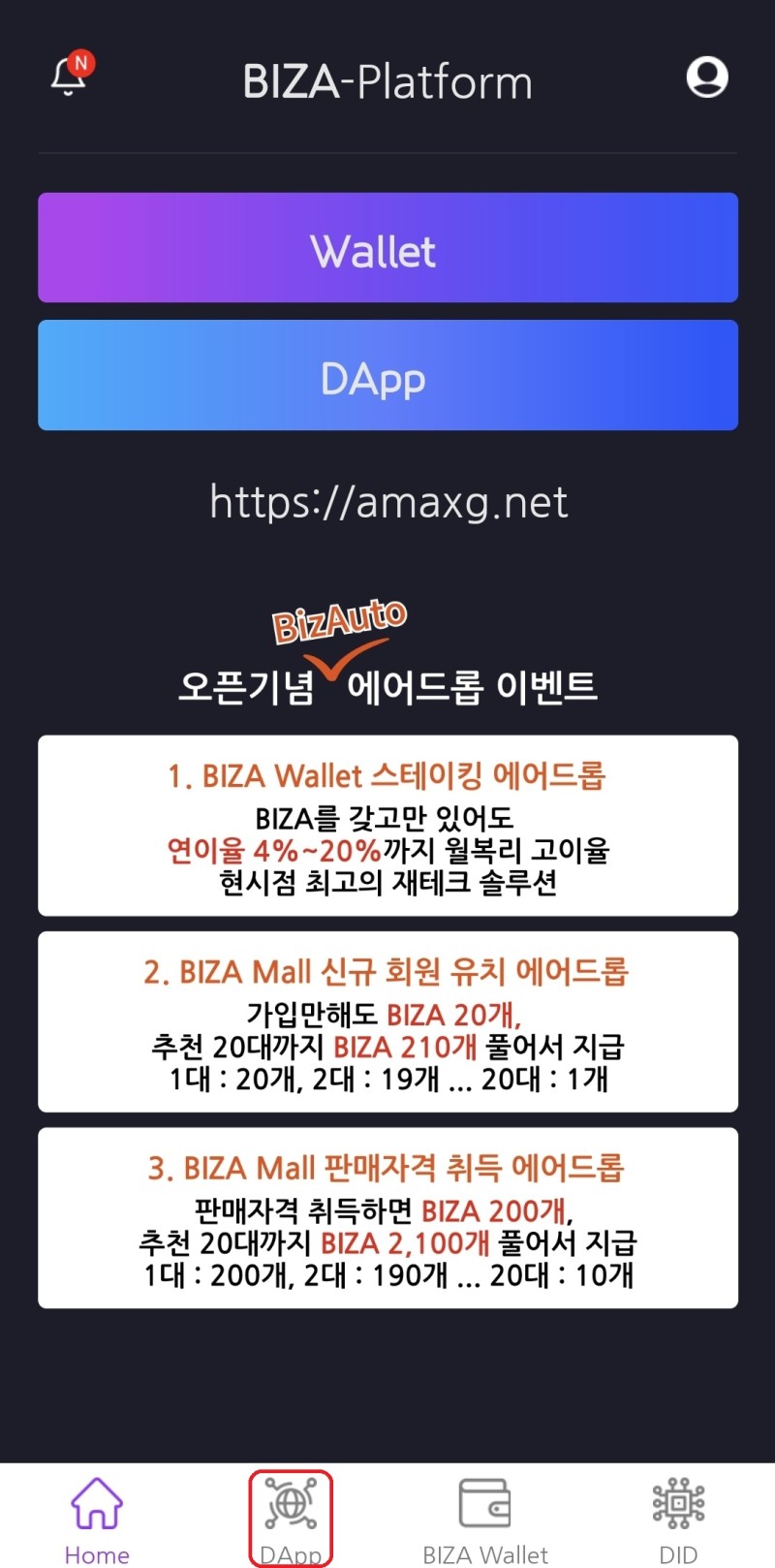Select the DID chip icon in bottom bar

click(x=677, y=1503)
